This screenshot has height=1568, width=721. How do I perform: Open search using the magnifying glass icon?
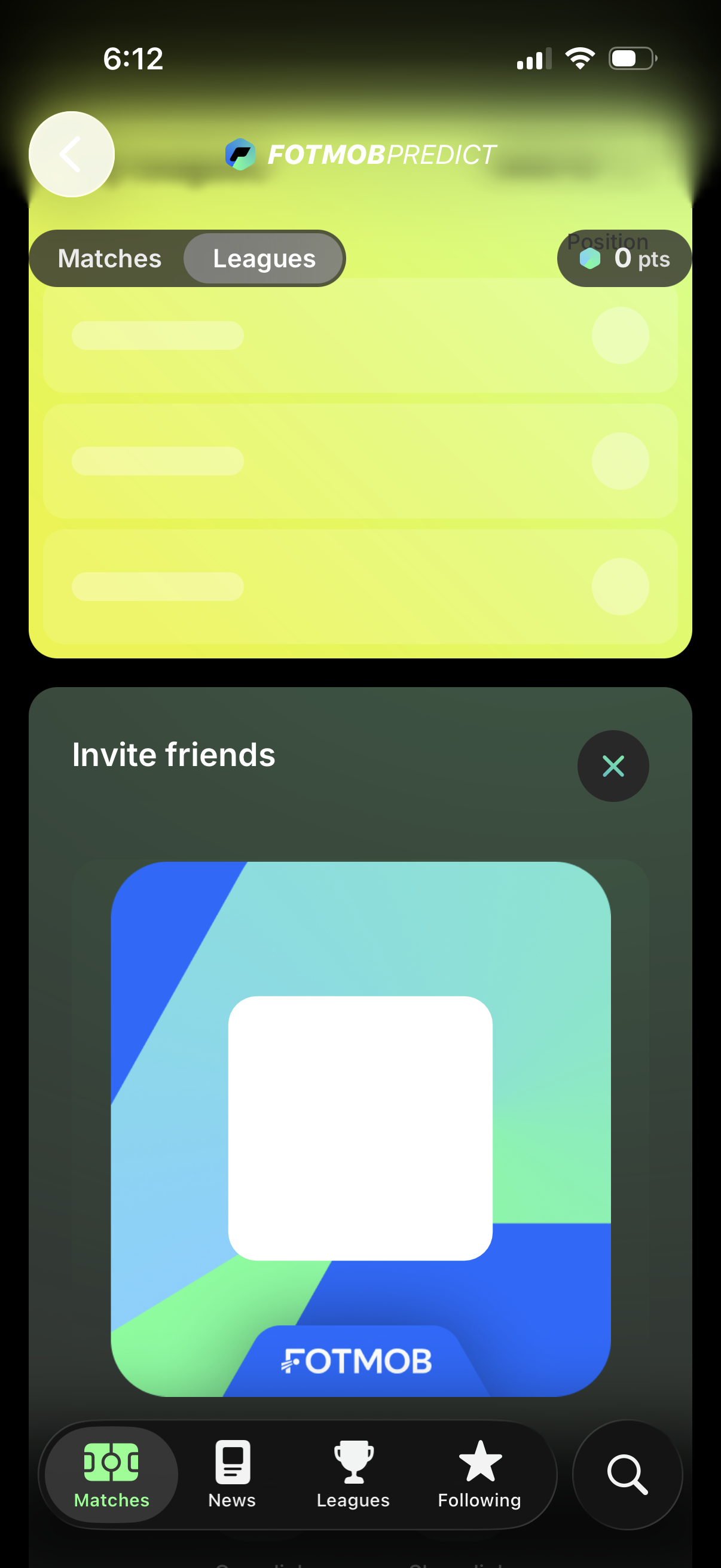[627, 1473]
